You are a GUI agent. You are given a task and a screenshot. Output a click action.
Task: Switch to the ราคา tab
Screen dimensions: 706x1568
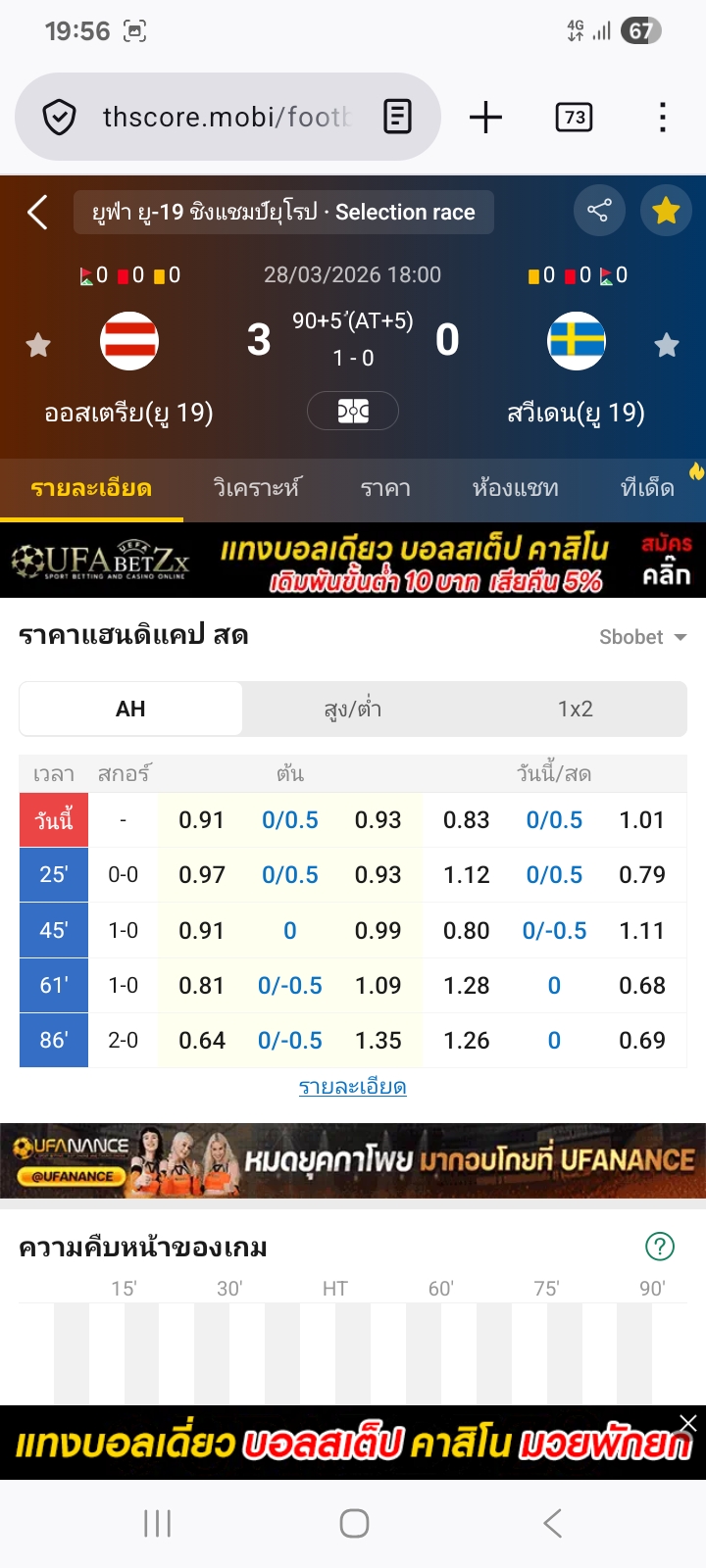pos(385,488)
